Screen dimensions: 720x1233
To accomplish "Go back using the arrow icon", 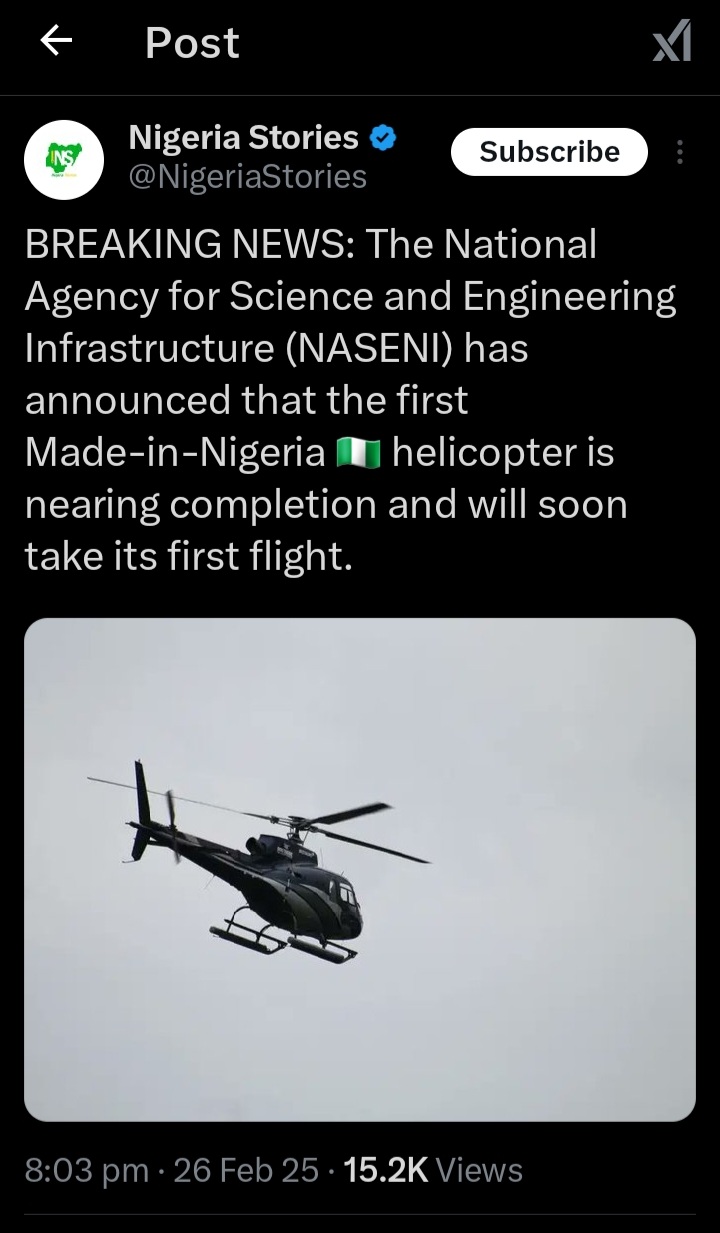I will click(57, 42).
